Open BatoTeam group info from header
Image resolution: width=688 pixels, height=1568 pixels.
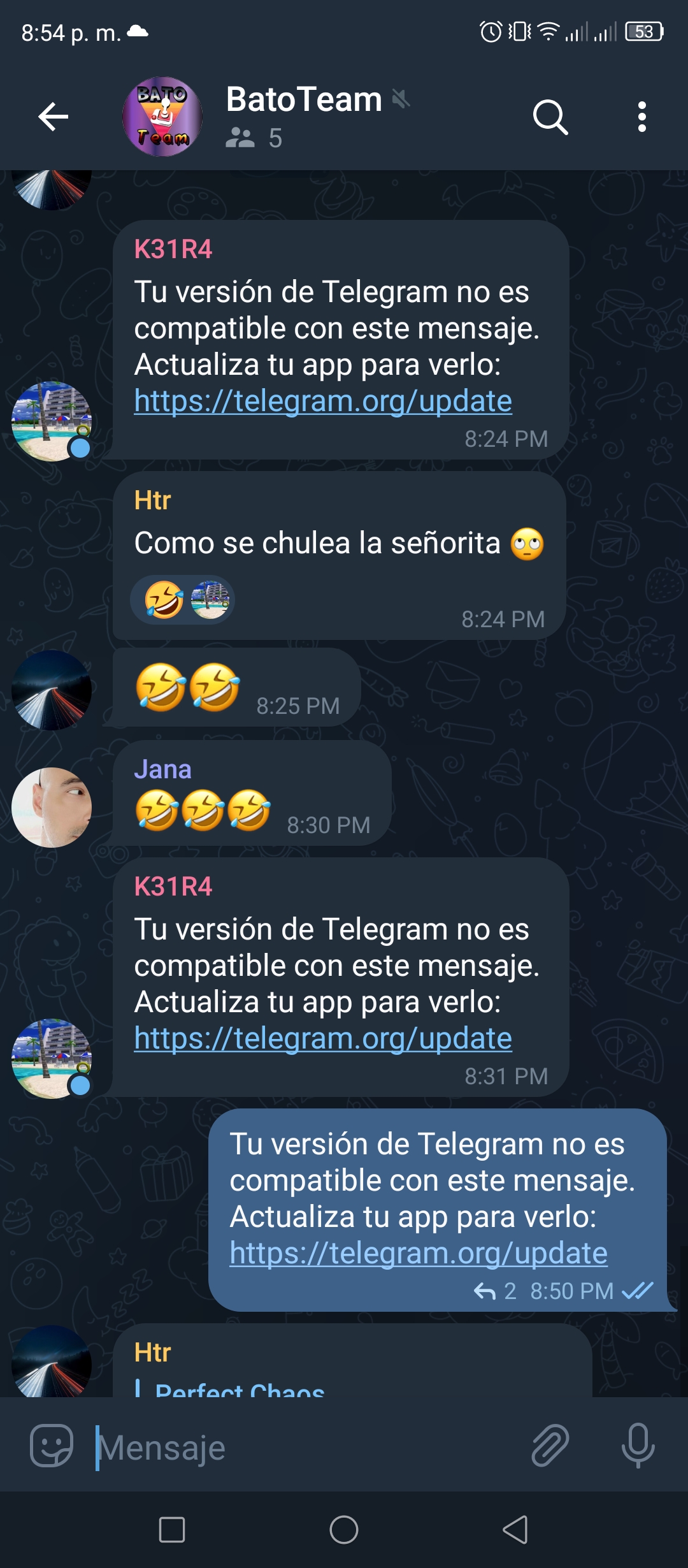click(304, 117)
